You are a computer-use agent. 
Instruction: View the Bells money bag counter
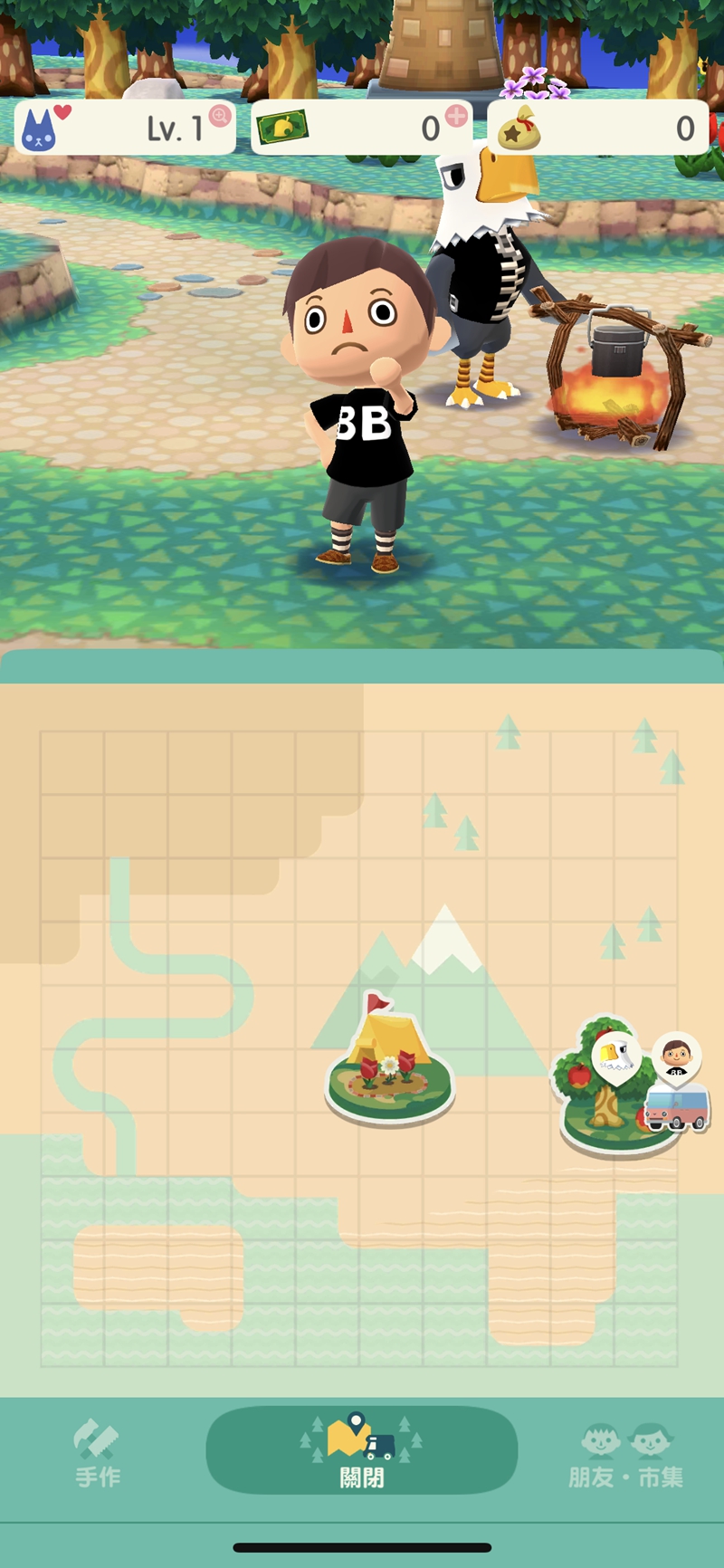597,128
